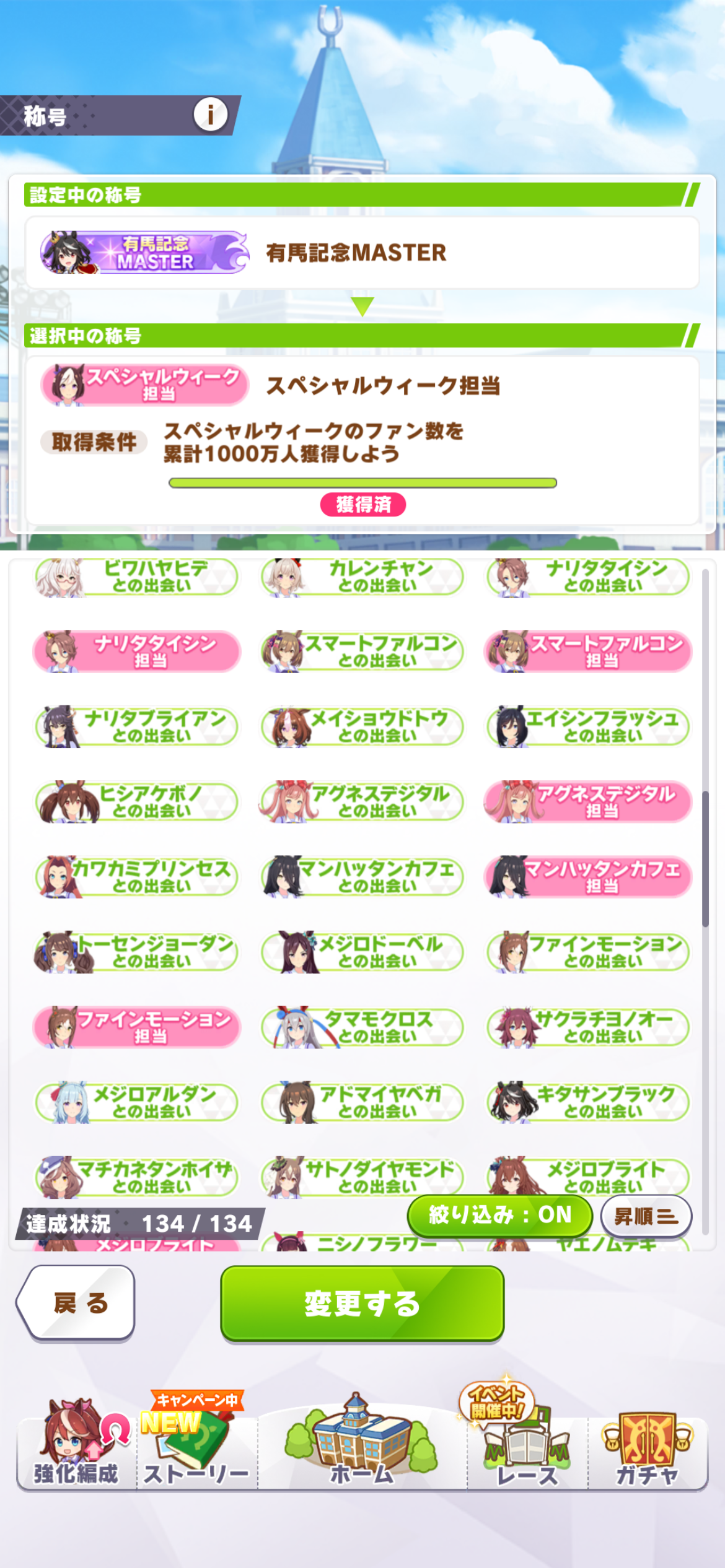Toggle the 絞り込み: ON filter
Image resolution: width=725 pixels, height=1568 pixels.
pos(499,1215)
